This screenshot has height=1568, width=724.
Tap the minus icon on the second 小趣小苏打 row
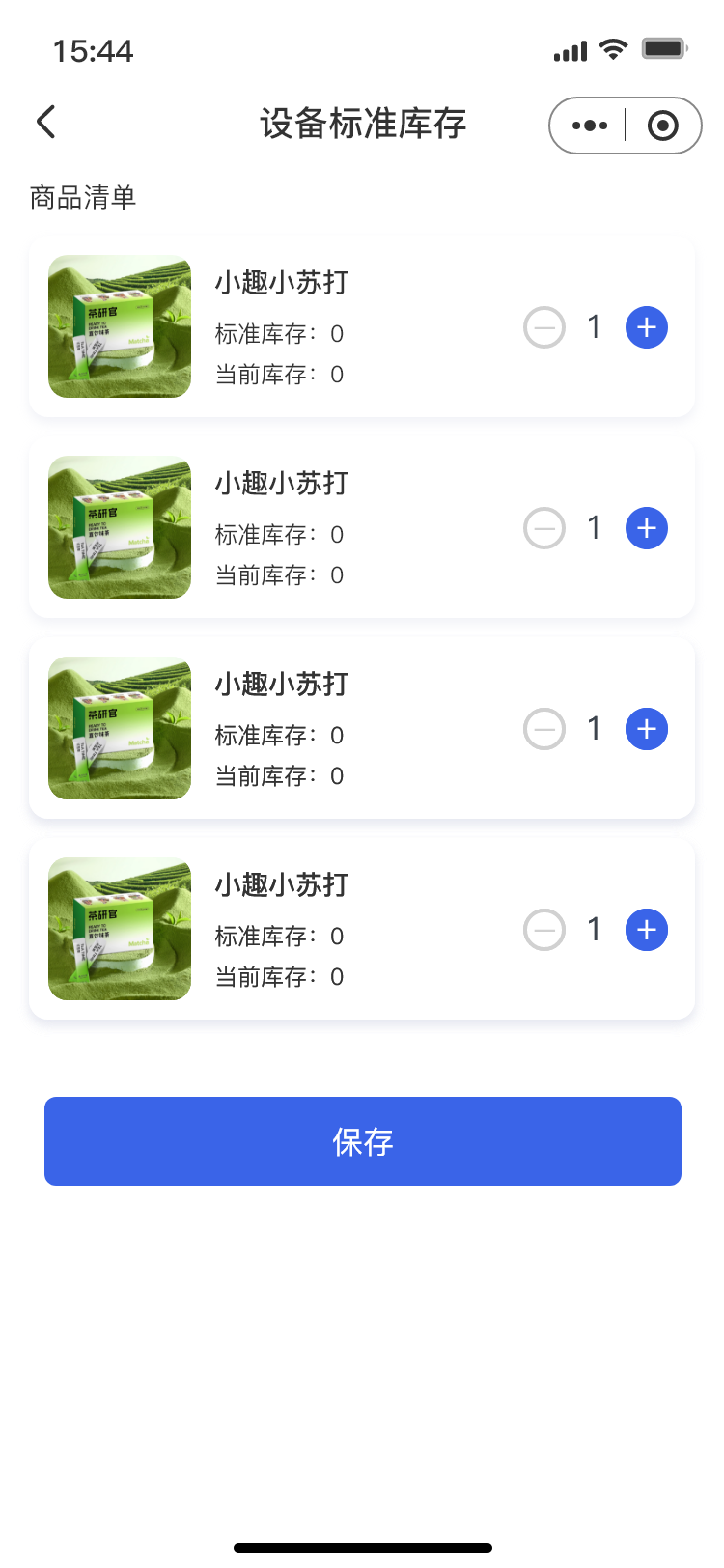[x=543, y=527]
